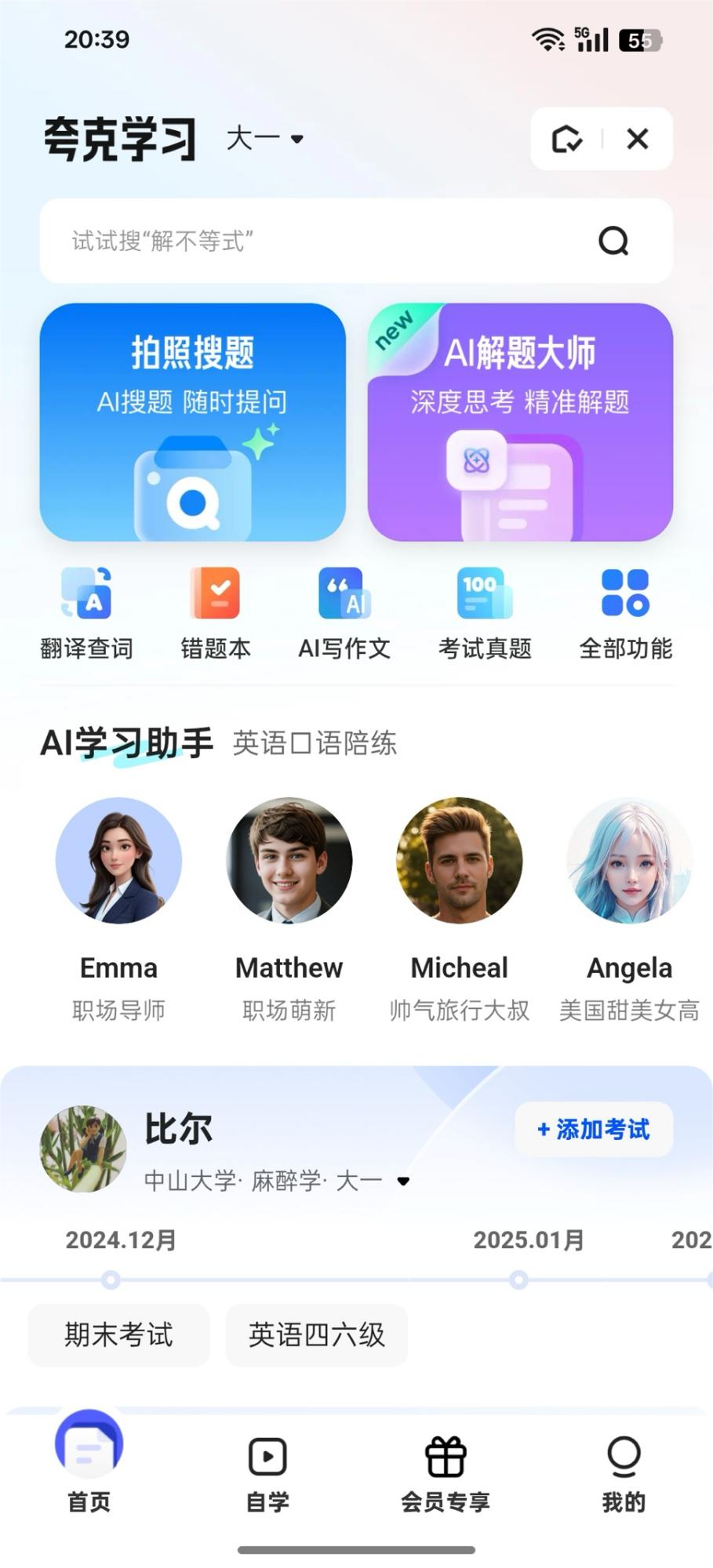713x1568 pixels.
Task: Tap the 添加考试 button
Action: [x=594, y=1129]
